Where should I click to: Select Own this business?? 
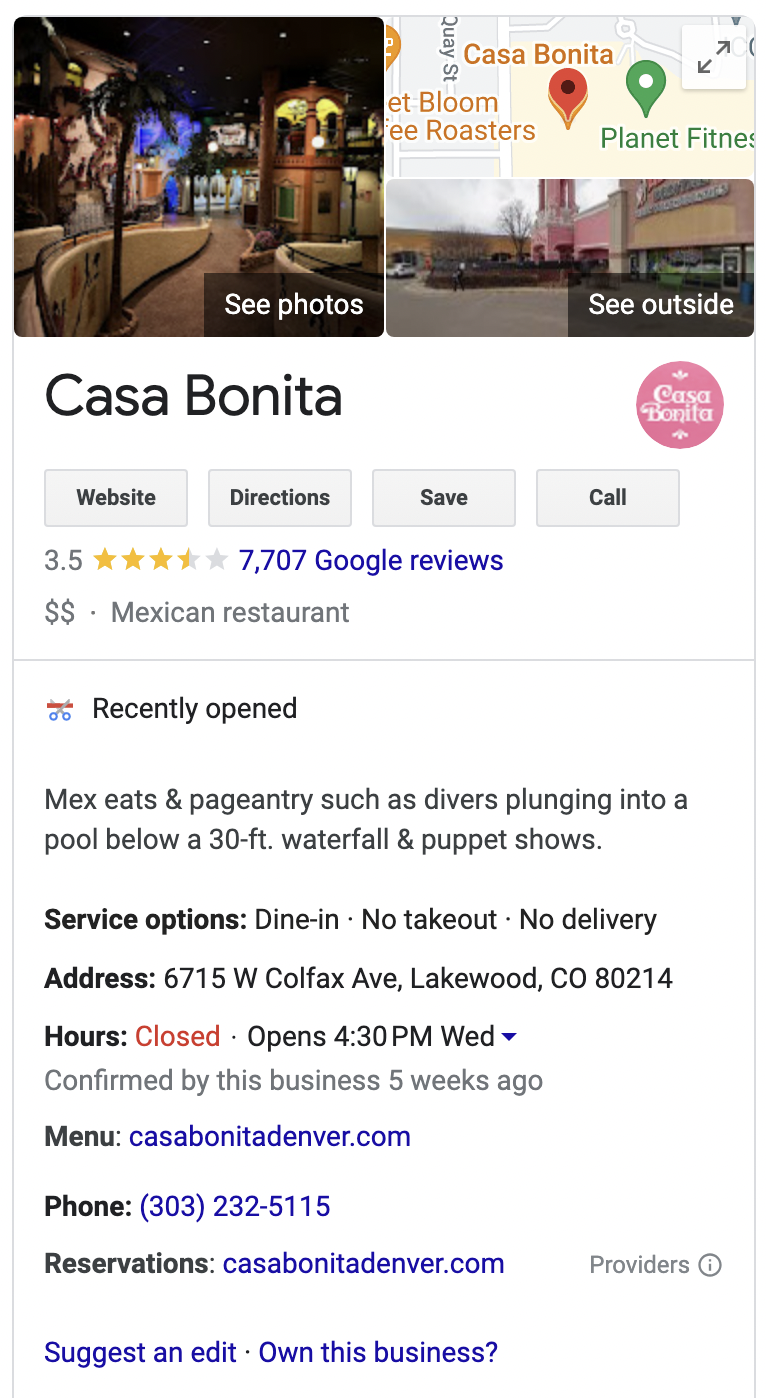(378, 1352)
